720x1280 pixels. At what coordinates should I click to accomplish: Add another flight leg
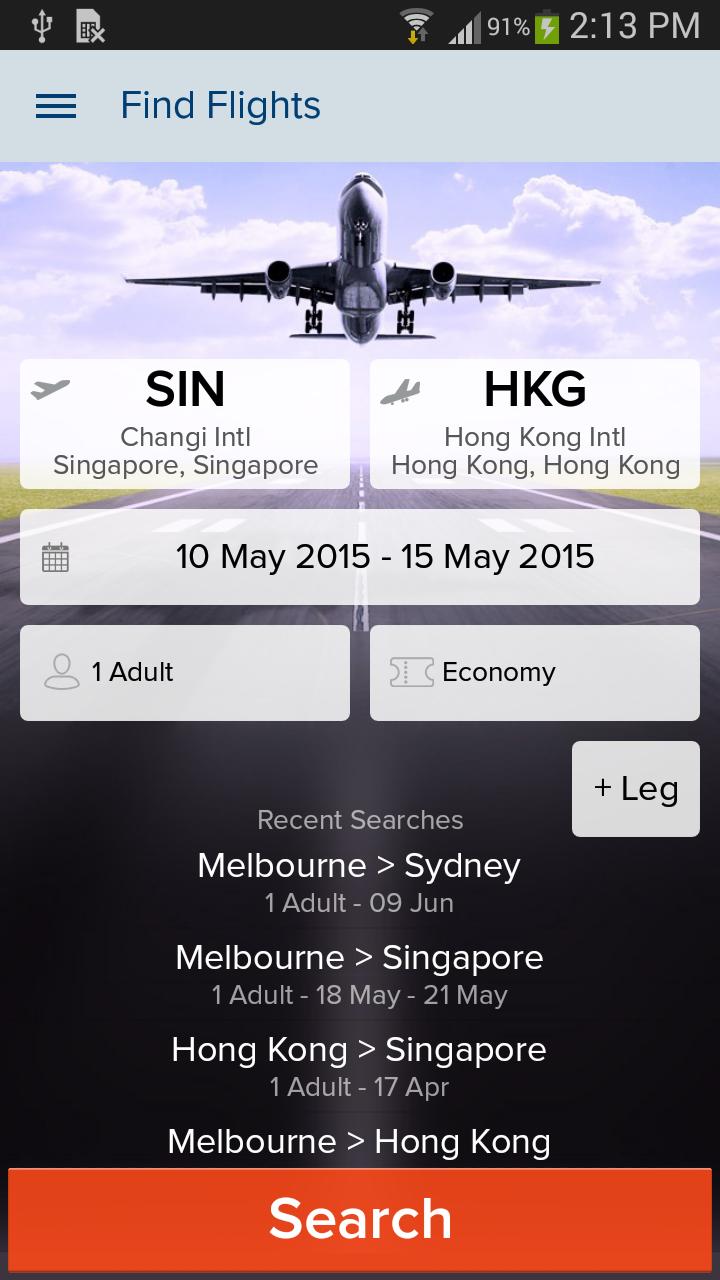[x=636, y=789]
